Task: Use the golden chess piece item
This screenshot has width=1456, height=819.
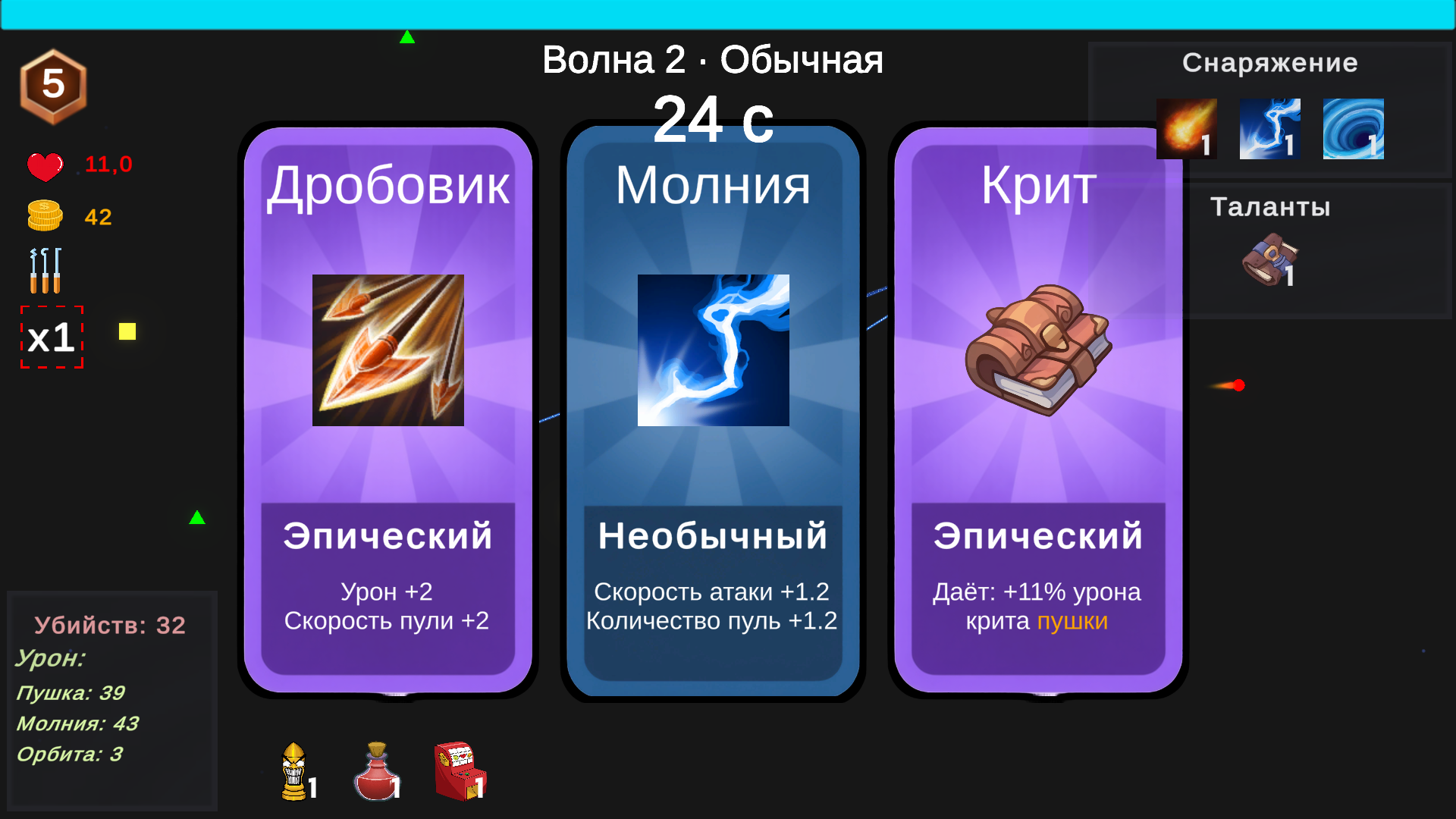Action: (295, 771)
